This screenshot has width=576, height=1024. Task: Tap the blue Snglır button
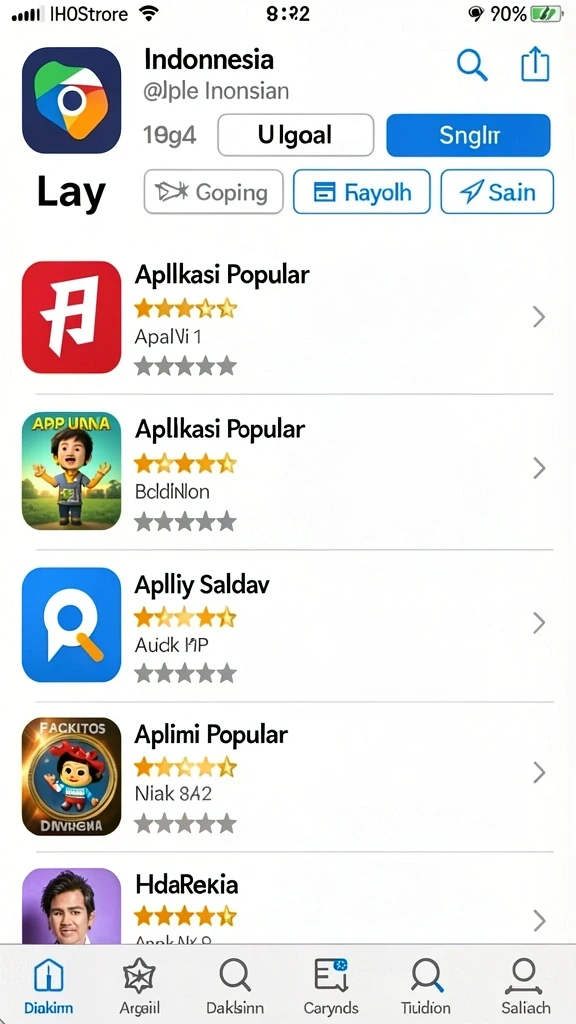pyautogui.click(x=468, y=135)
